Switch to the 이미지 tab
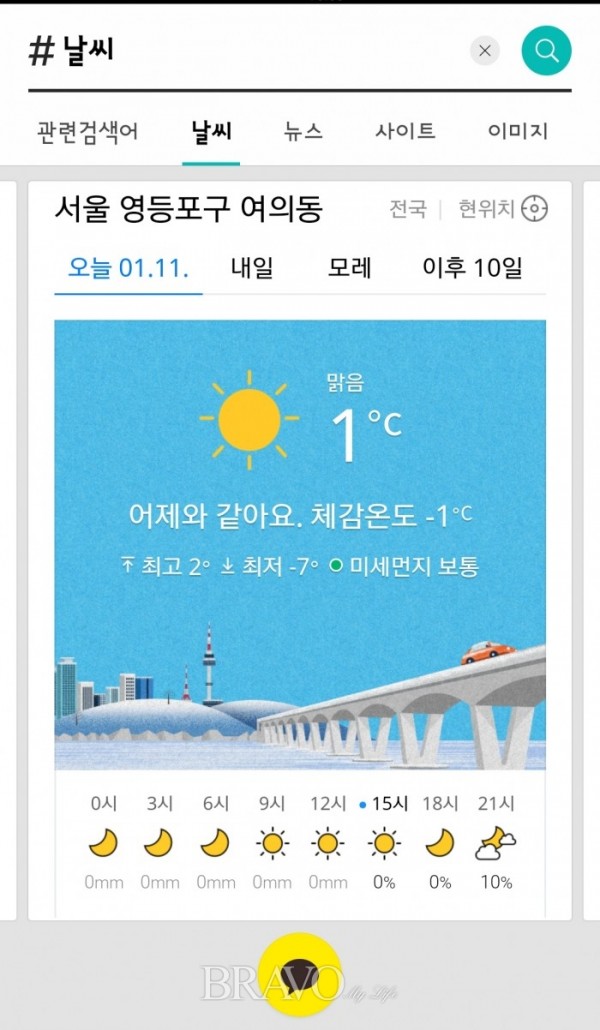This screenshot has height=1030, width=600. click(517, 131)
